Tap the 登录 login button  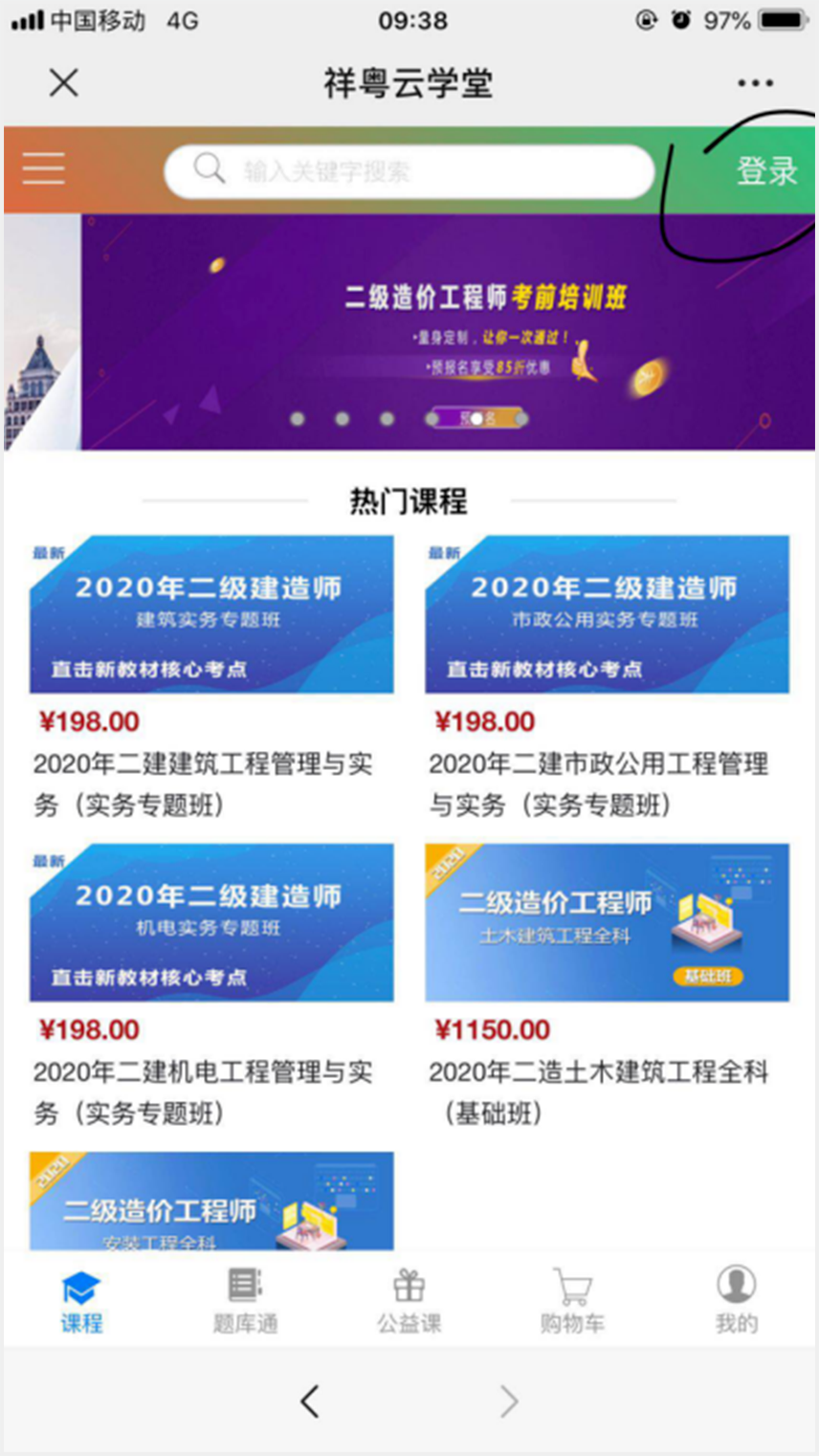click(x=765, y=170)
